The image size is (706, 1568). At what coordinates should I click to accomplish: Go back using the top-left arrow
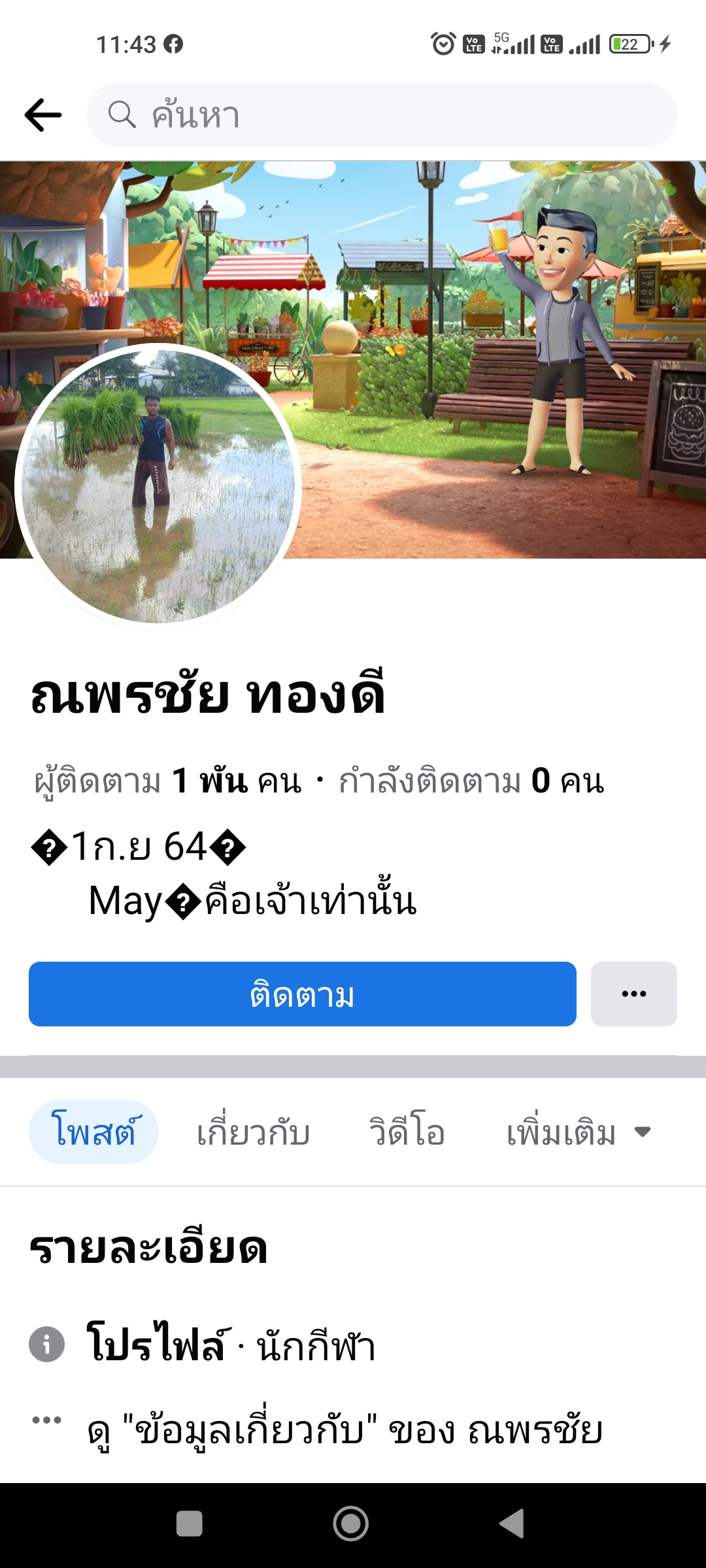(x=43, y=115)
